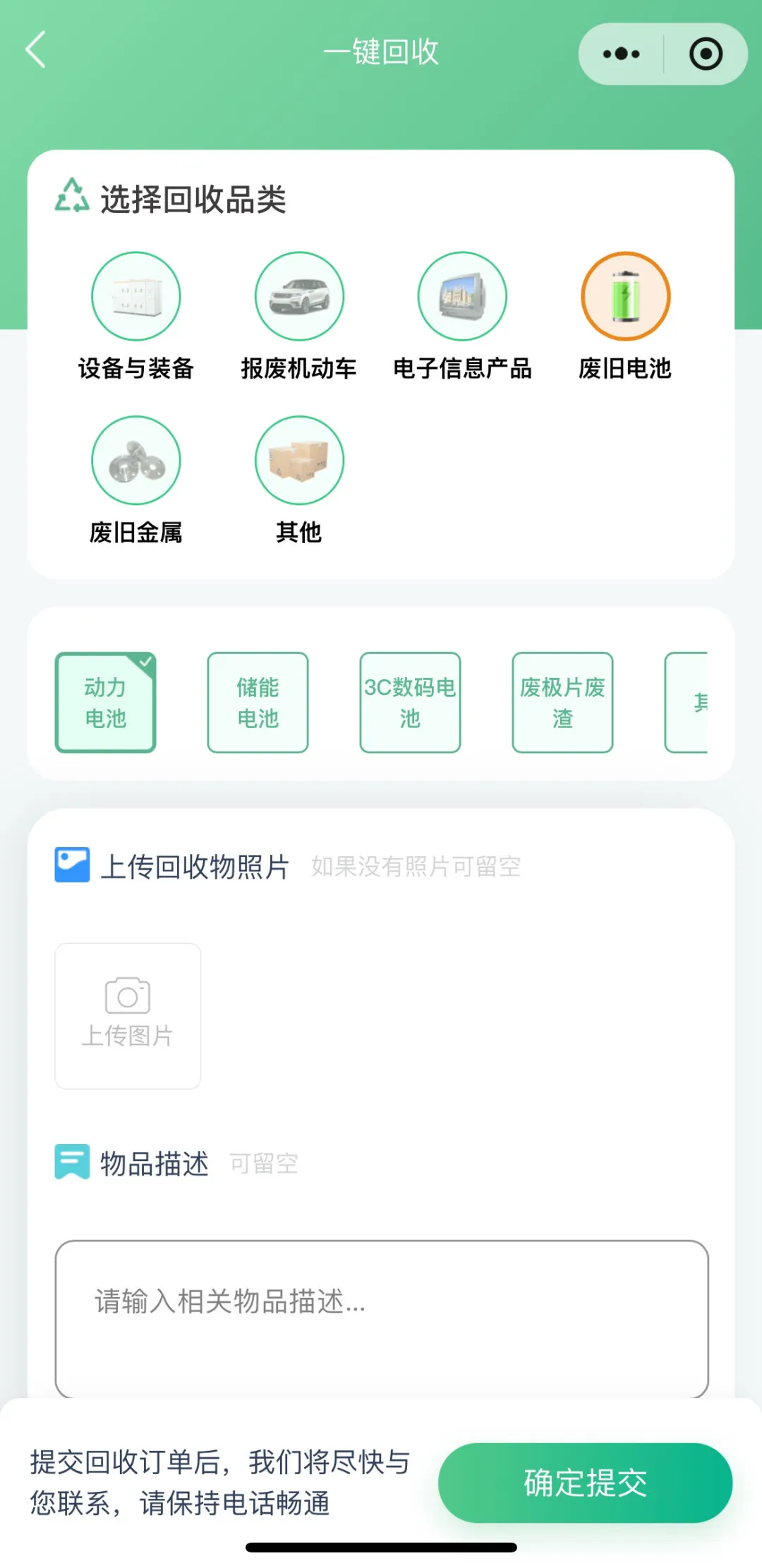Image resolution: width=762 pixels, height=1568 pixels.
Task: Choose the 储能电池 subtype chip
Action: tap(258, 703)
